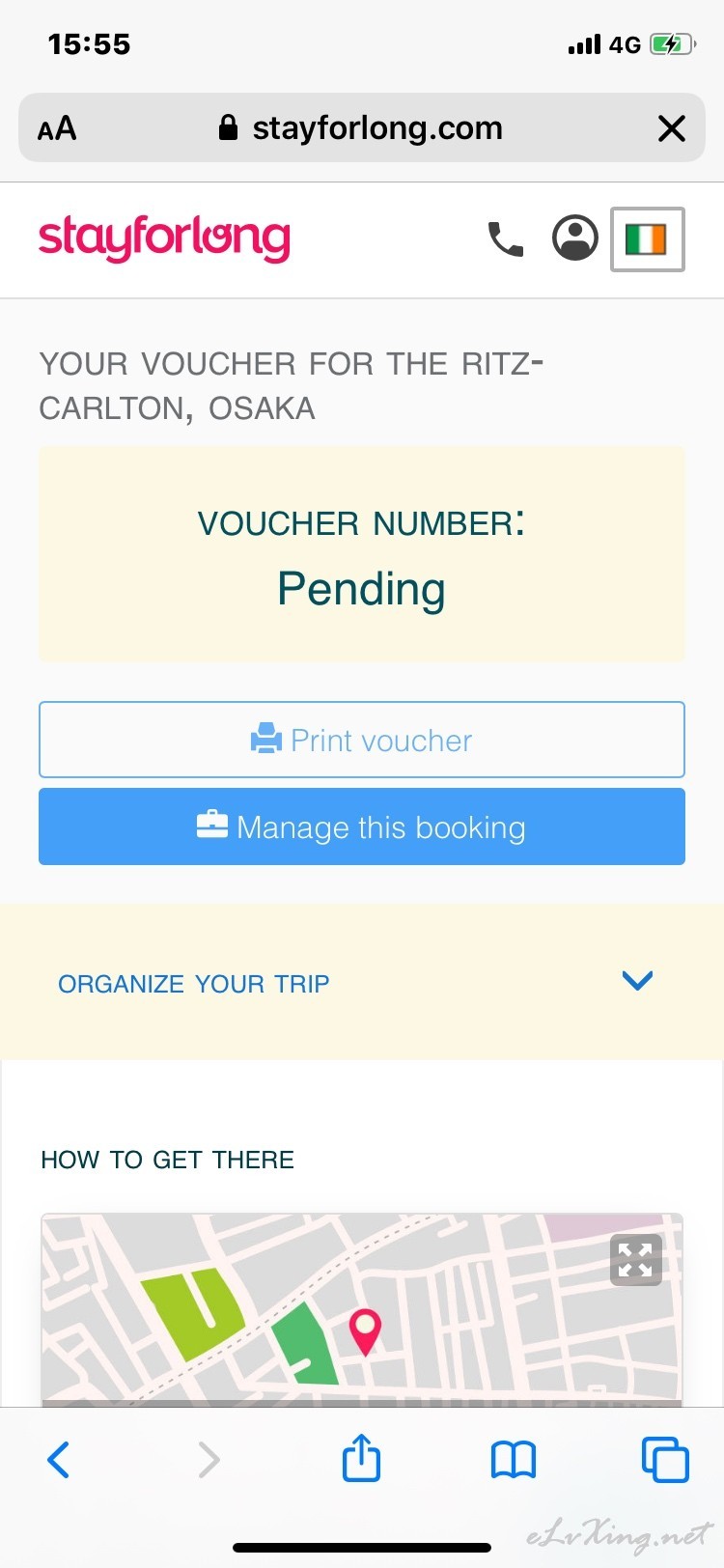Open the user account icon
724x1568 pixels.
(575, 238)
